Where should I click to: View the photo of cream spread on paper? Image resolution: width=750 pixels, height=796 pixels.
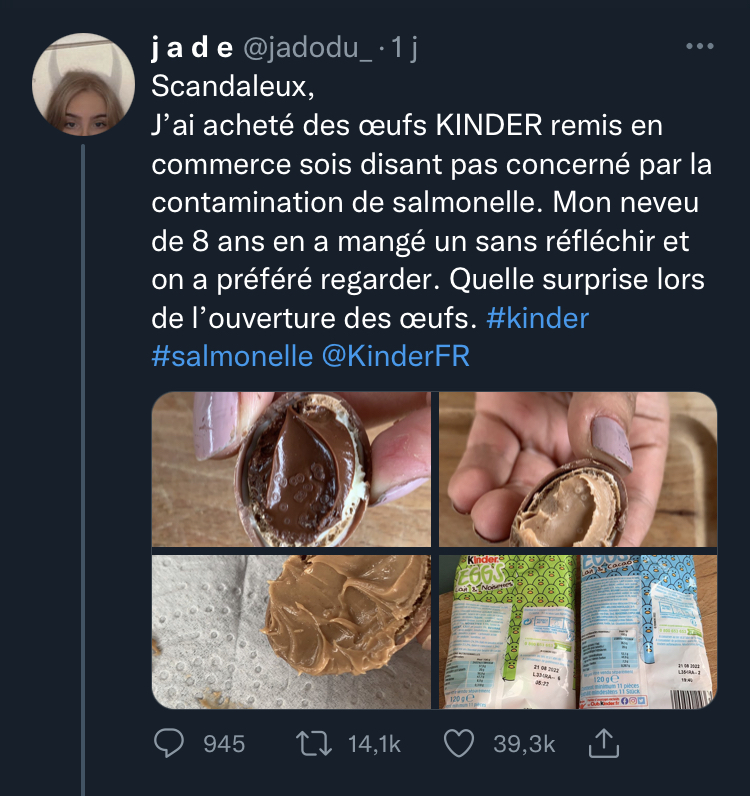pos(292,632)
